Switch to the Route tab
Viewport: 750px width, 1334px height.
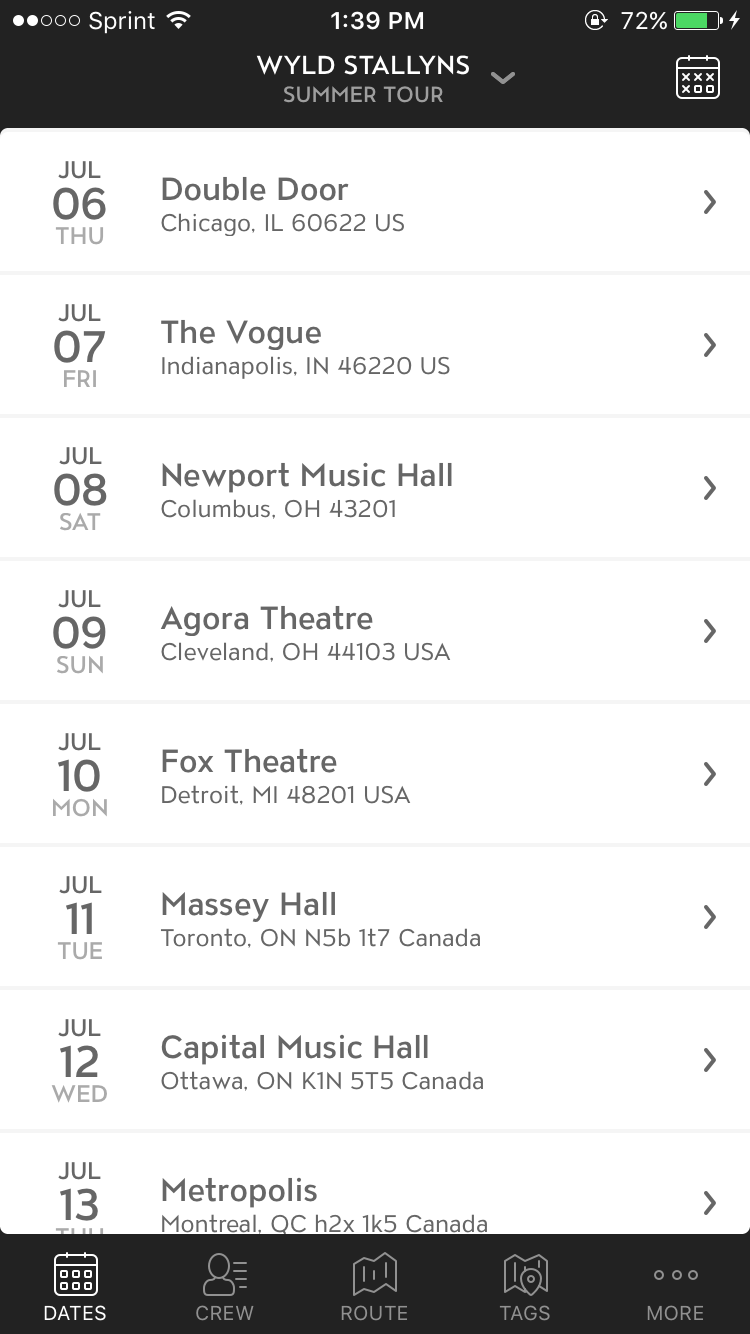point(375,1288)
